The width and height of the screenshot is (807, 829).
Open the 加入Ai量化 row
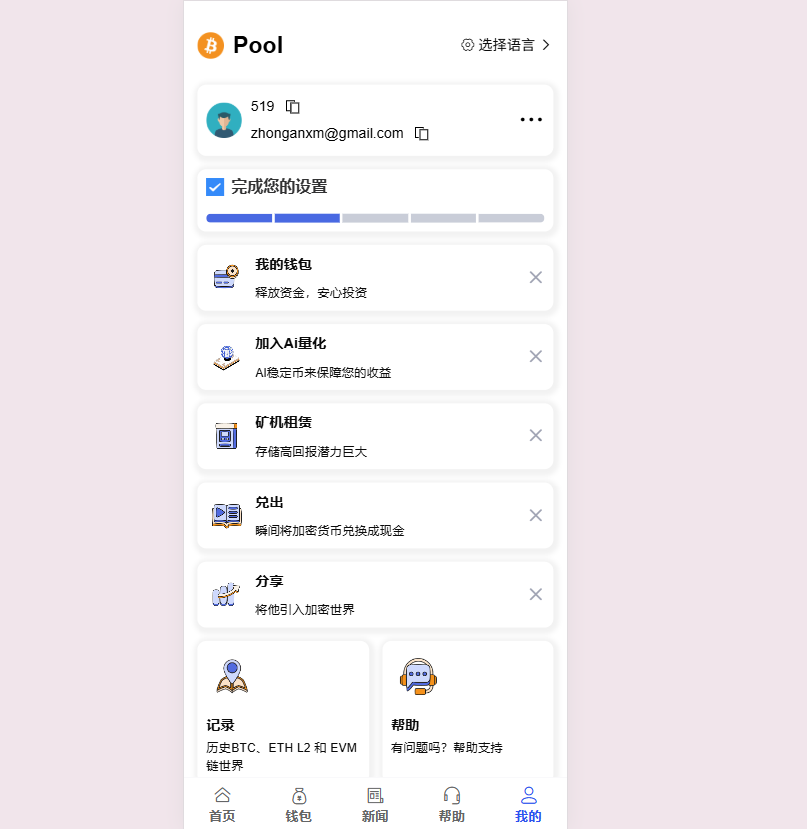click(x=360, y=357)
